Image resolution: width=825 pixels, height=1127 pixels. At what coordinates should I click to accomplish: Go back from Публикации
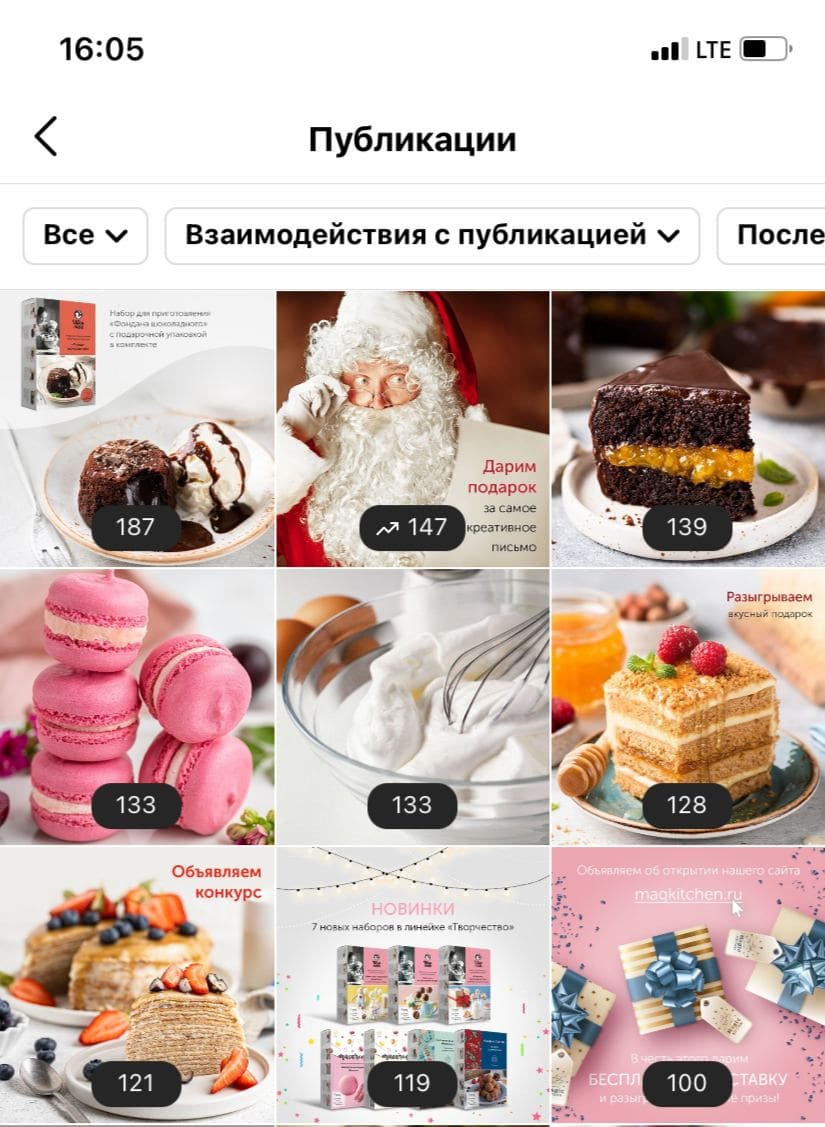[46, 137]
